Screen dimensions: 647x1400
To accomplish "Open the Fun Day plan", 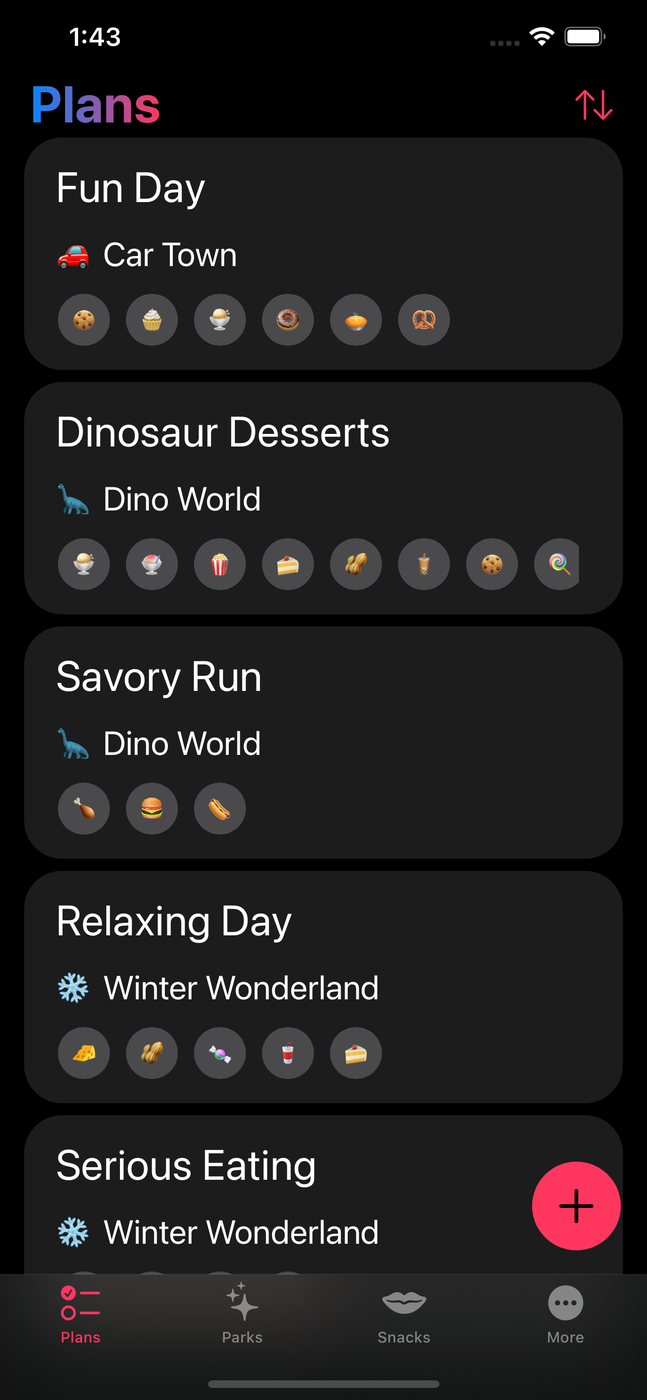I will [x=323, y=253].
